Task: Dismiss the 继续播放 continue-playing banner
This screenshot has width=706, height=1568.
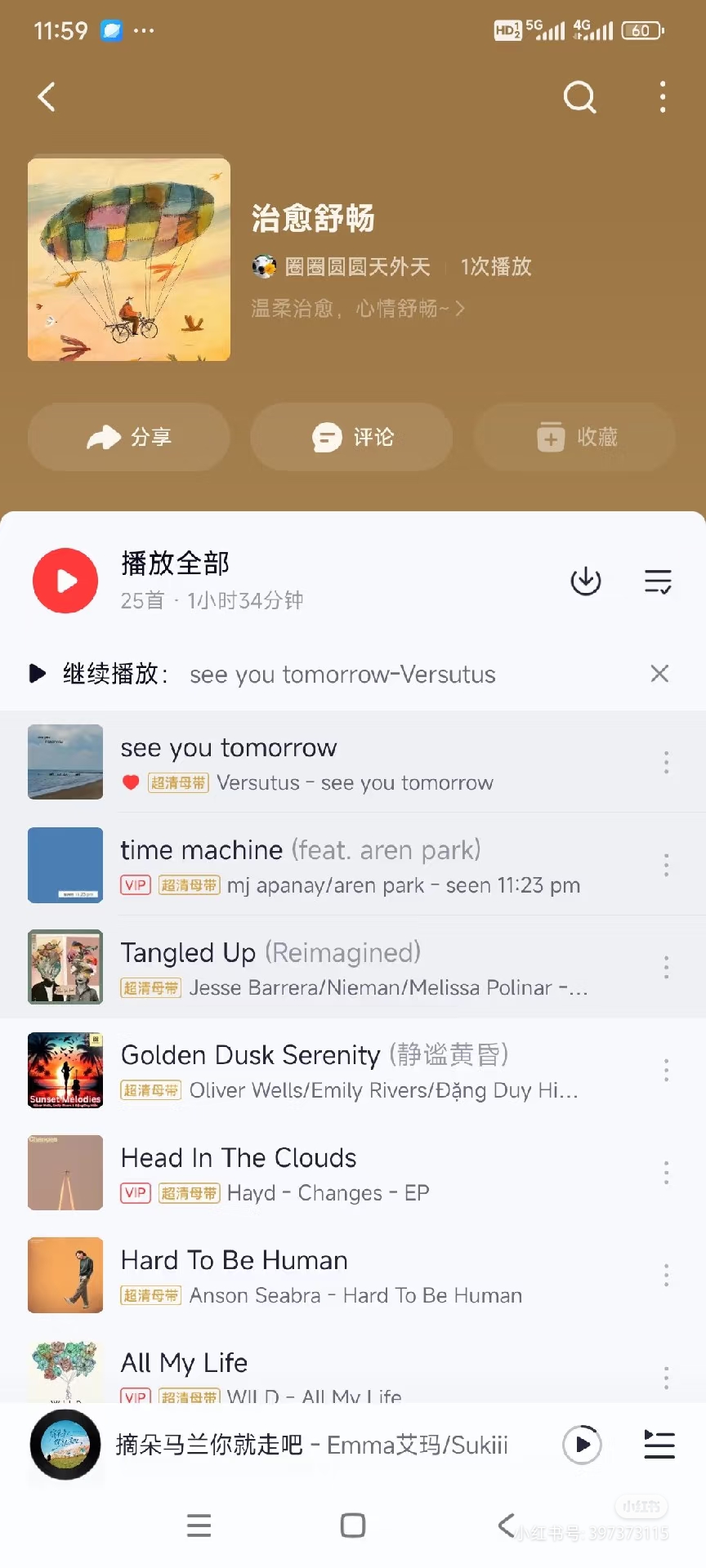Action: coord(659,674)
